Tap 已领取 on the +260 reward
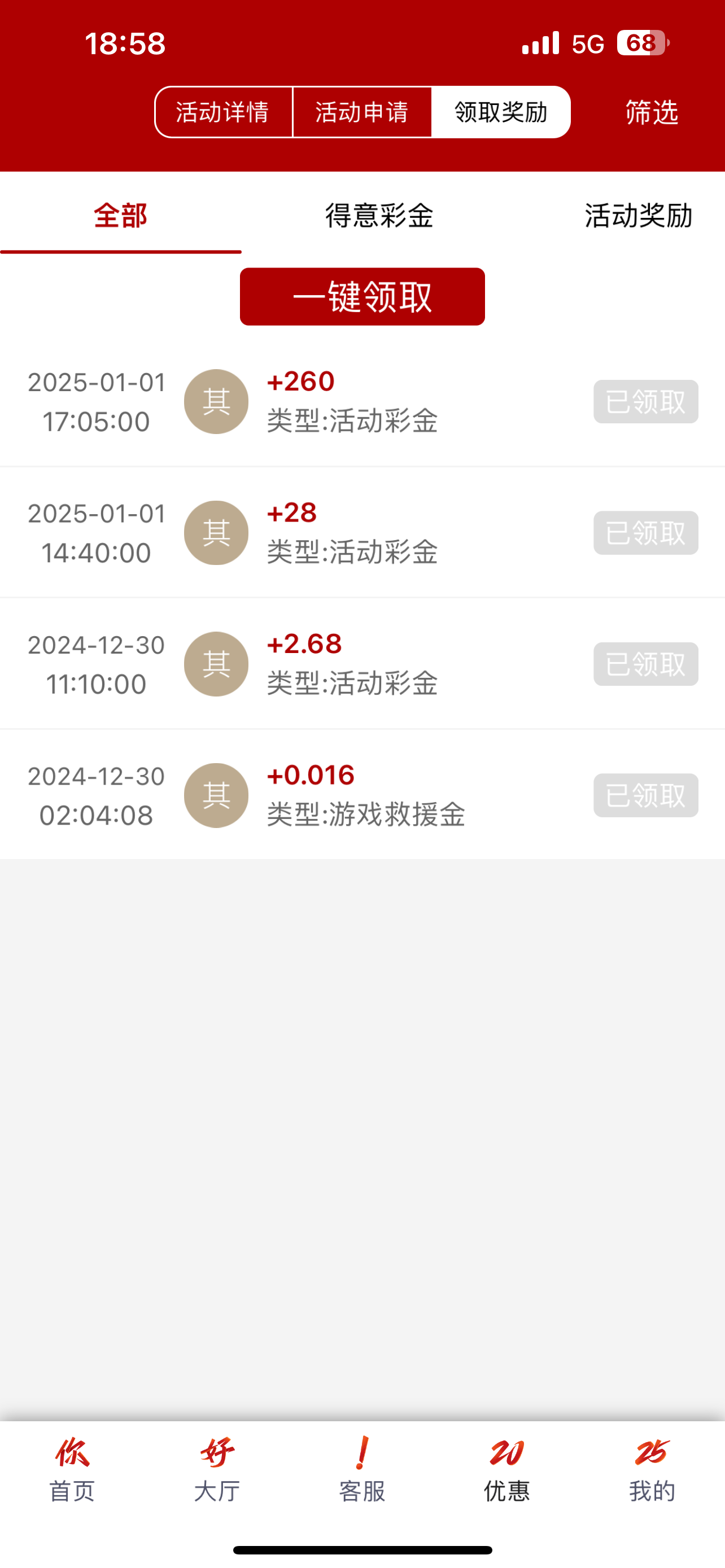The height and width of the screenshot is (1568, 725). coord(646,402)
